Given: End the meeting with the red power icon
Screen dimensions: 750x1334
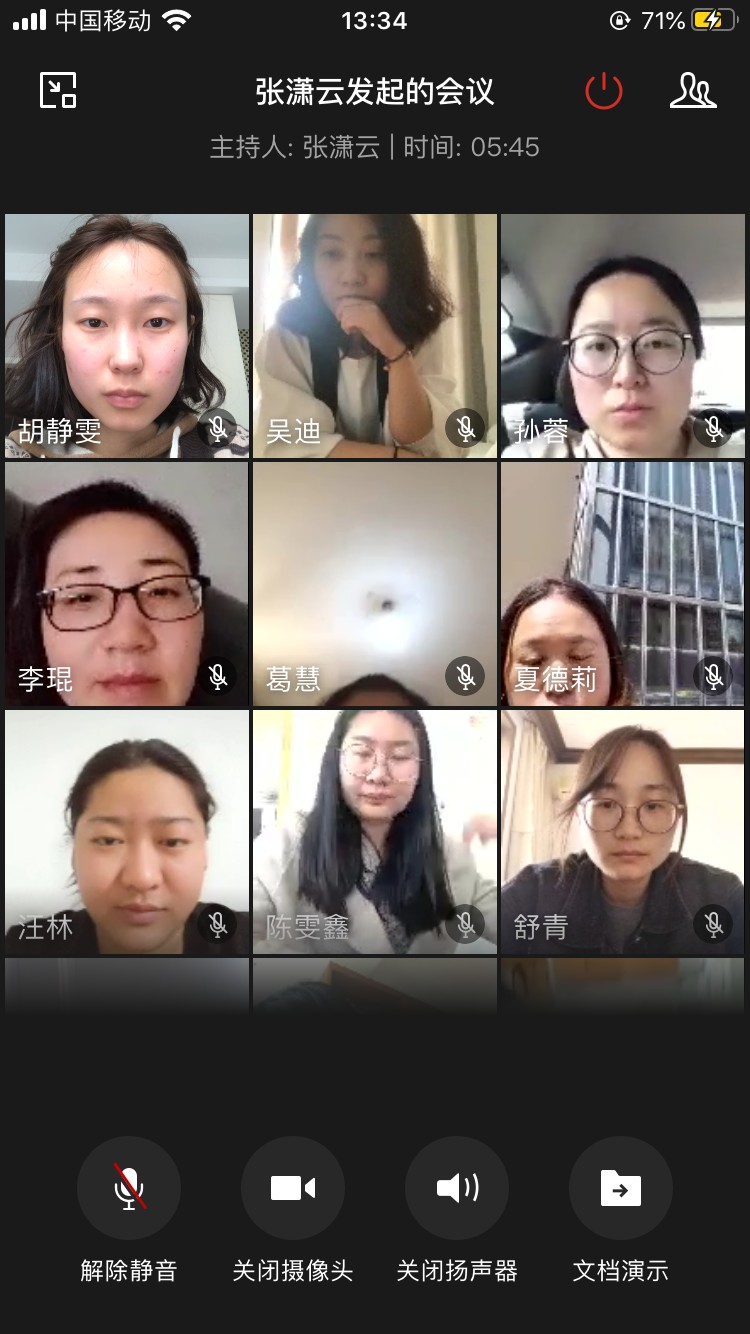Looking at the screenshot, I should pos(603,92).
